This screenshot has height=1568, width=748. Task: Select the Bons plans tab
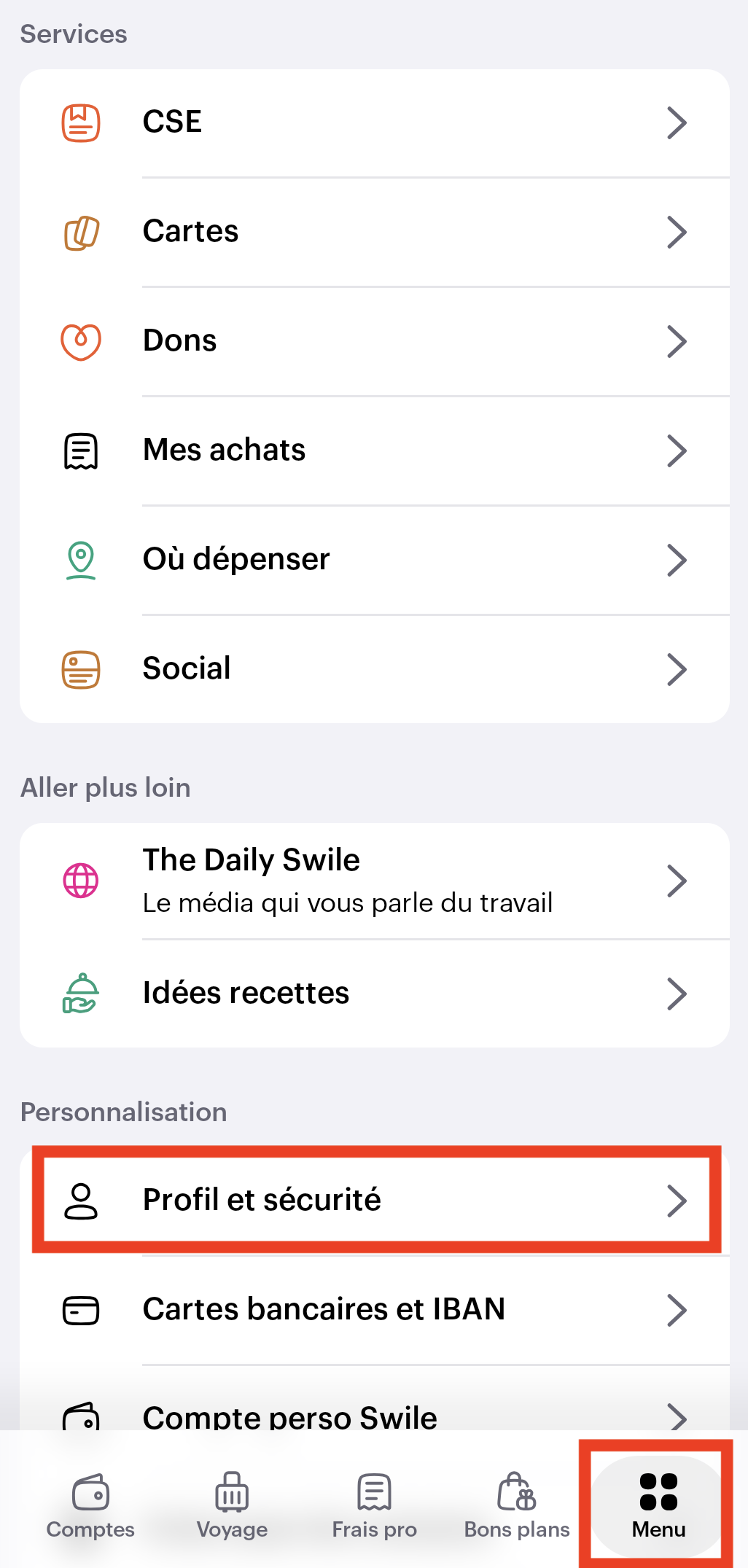click(516, 1505)
